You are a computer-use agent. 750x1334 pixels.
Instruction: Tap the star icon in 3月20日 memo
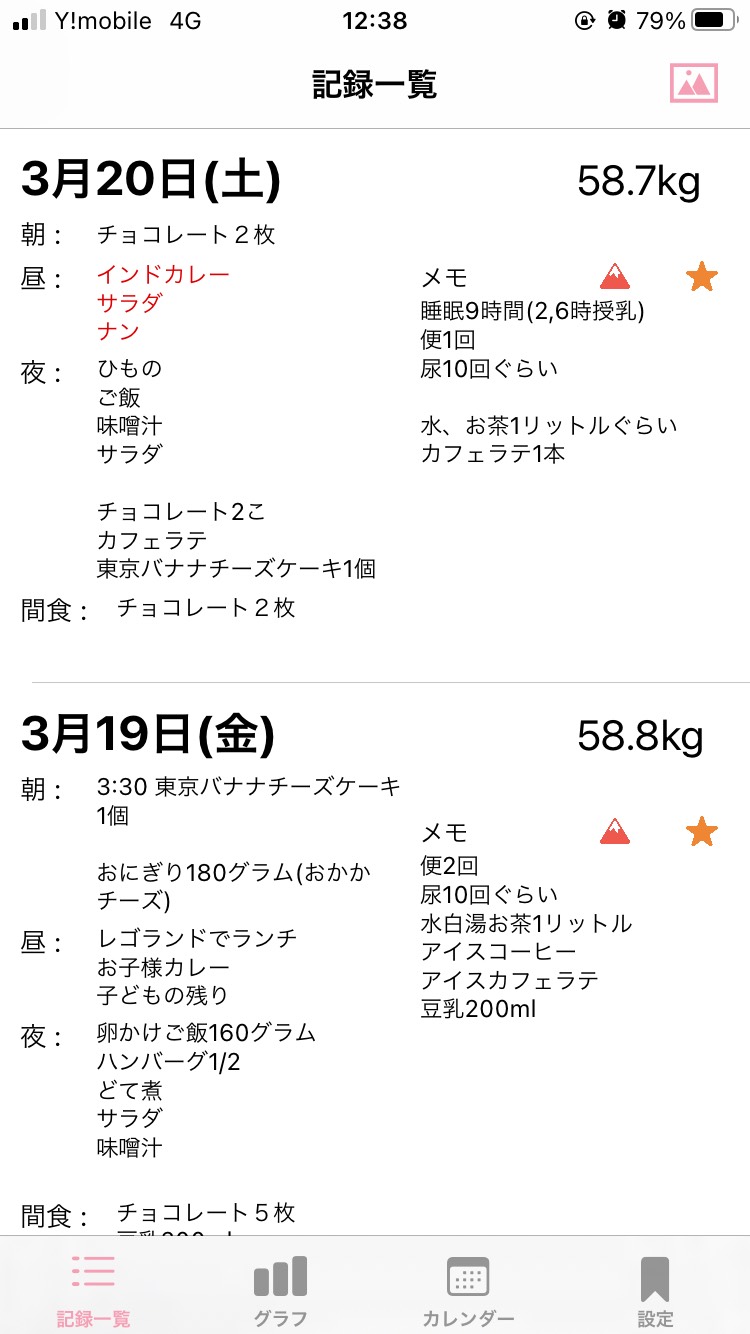coord(702,276)
